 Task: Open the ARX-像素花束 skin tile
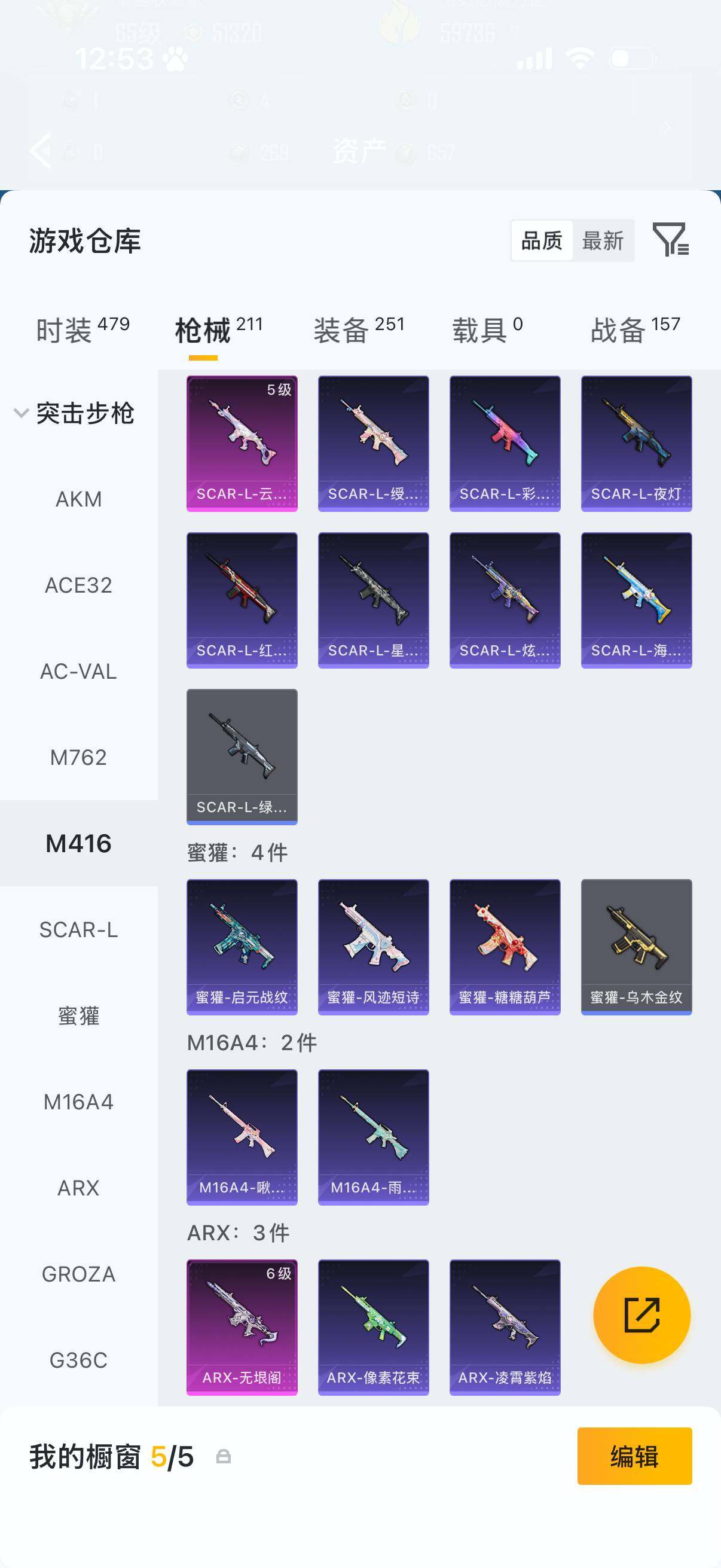pos(374,1328)
